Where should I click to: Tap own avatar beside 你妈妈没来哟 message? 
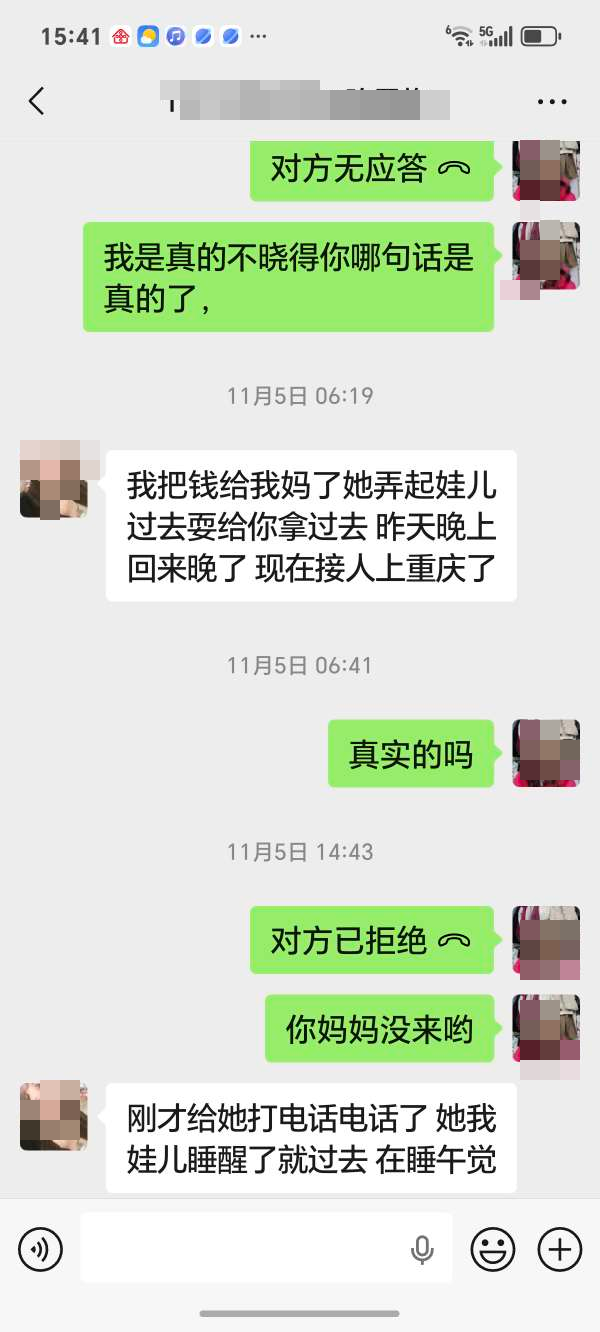(x=546, y=1029)
